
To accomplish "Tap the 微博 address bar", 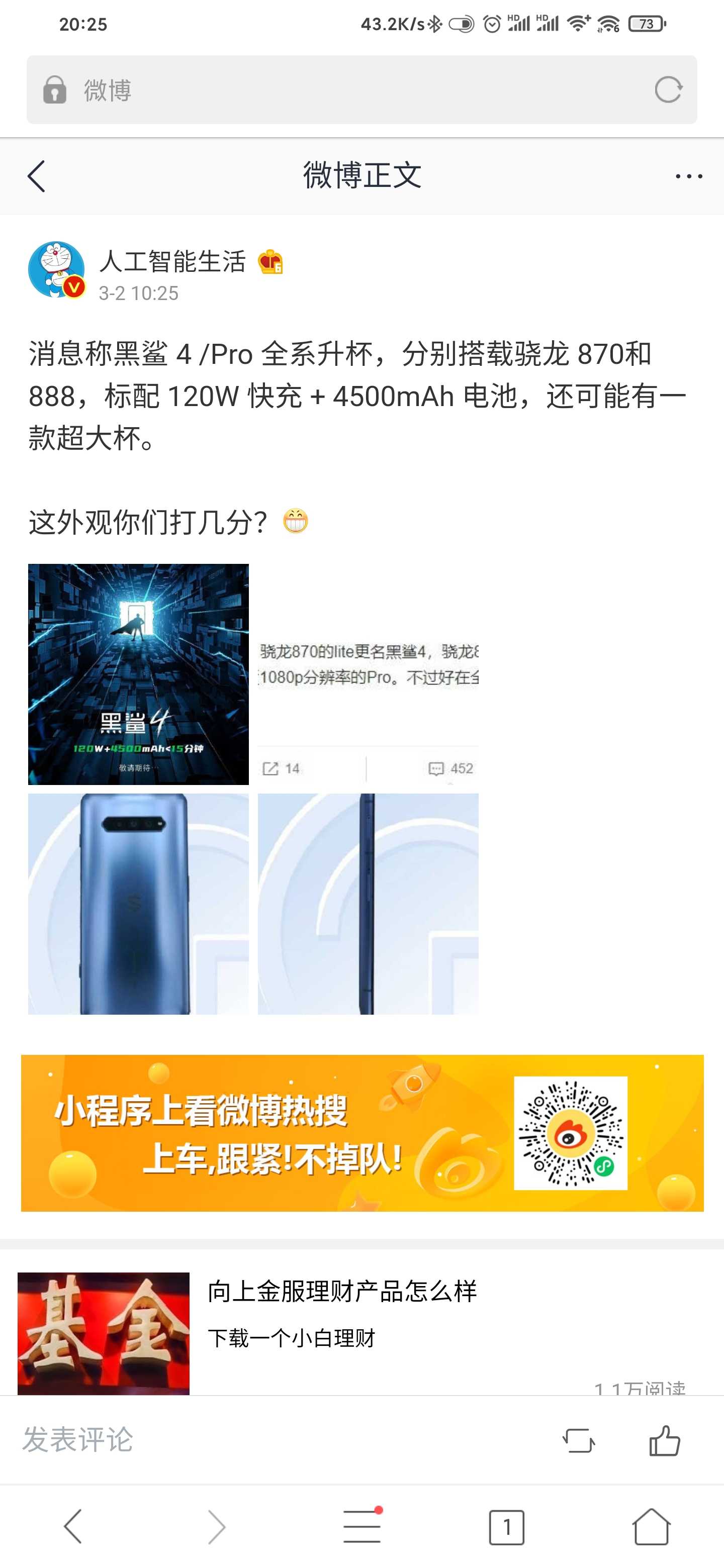I will (361, 90).
